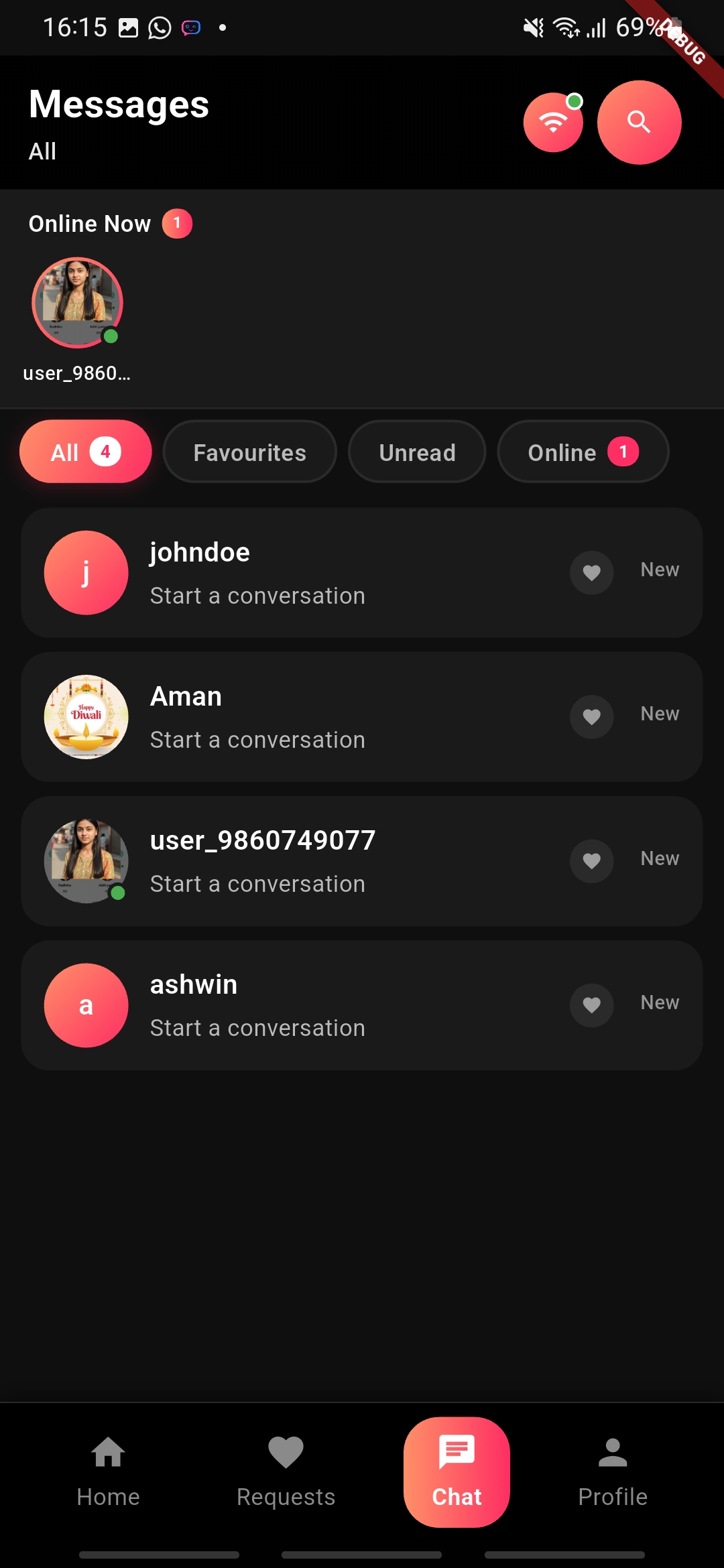Open the Profile tab
Viewport: 724px width, 1568px height.
[613, 1472]
